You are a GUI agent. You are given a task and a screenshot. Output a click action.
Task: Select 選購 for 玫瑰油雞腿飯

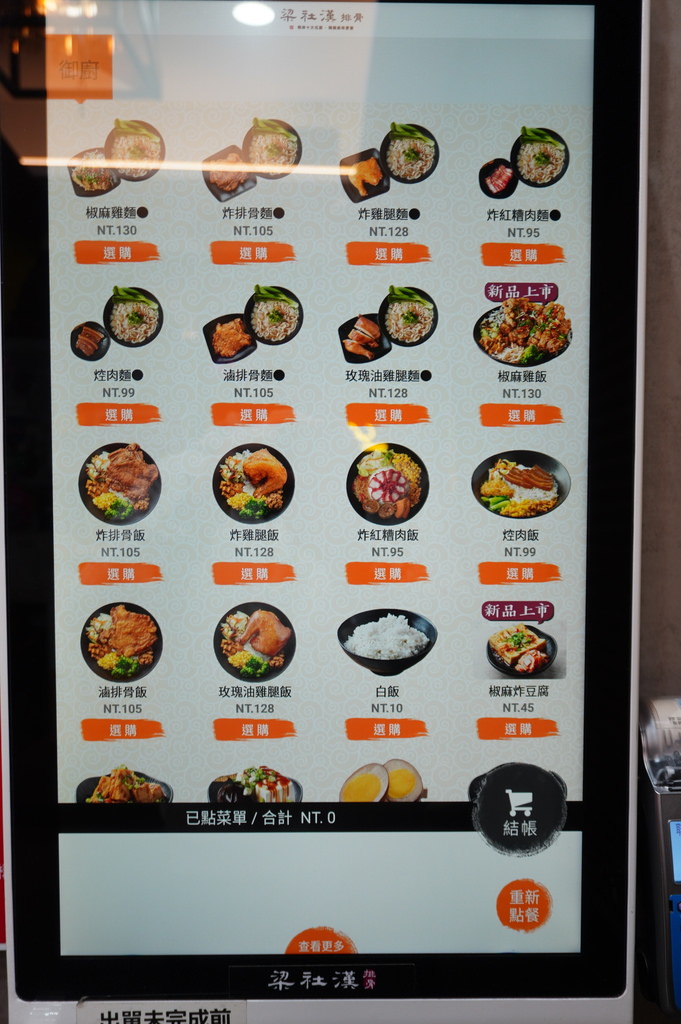pos(254,730)
